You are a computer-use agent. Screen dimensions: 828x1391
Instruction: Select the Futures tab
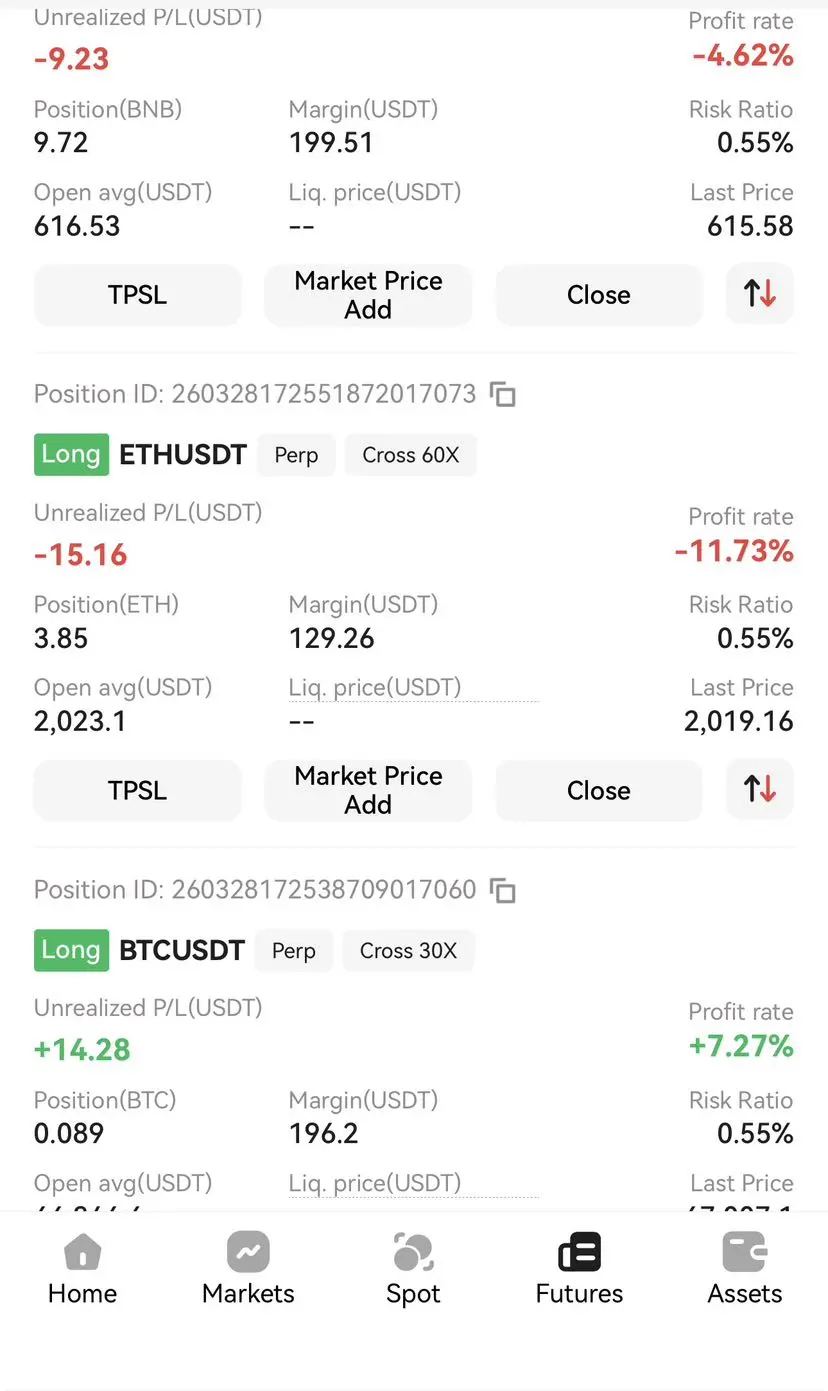coord(579,1270)
